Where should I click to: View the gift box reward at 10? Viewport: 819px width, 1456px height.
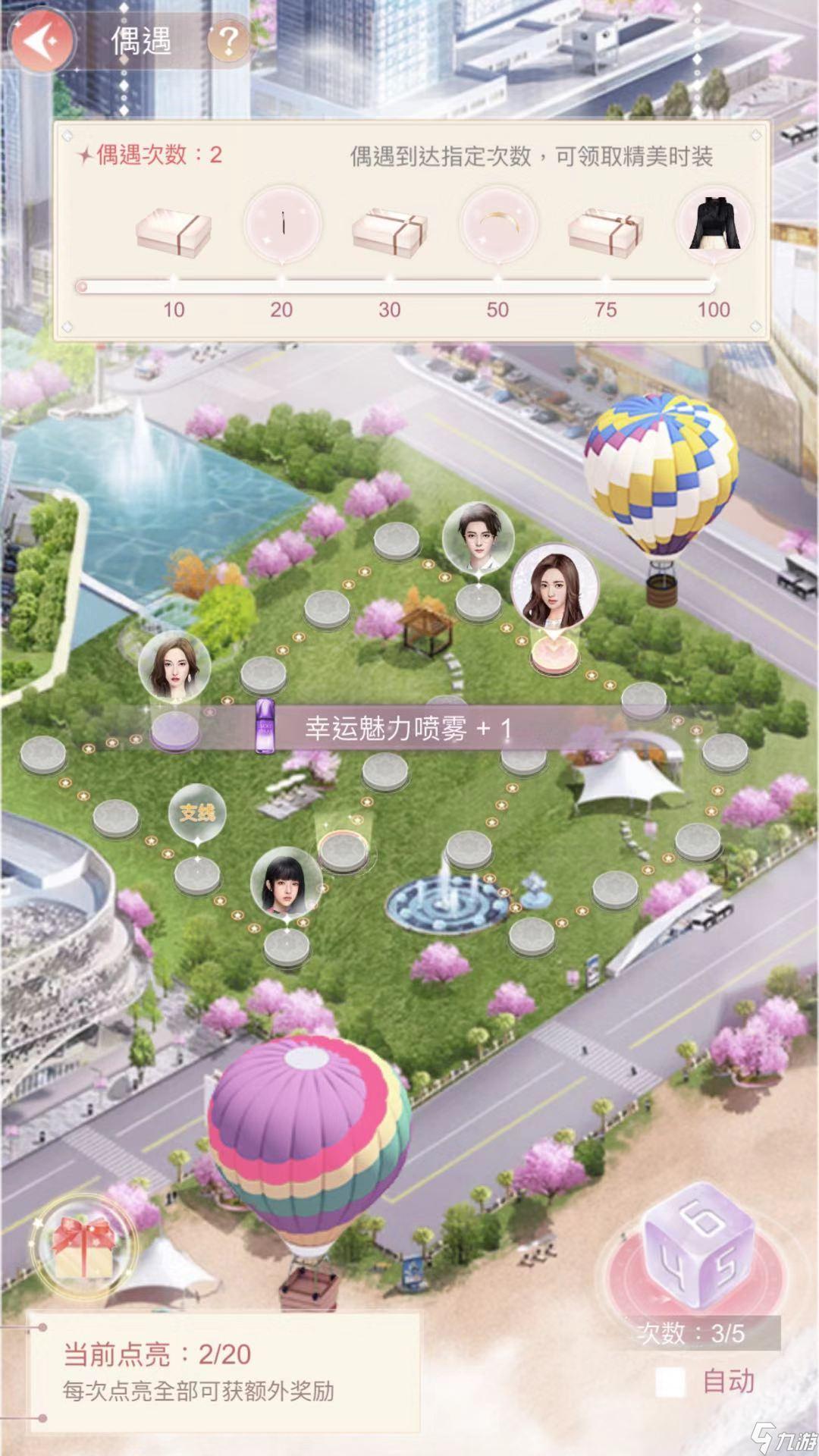(173, 230)
